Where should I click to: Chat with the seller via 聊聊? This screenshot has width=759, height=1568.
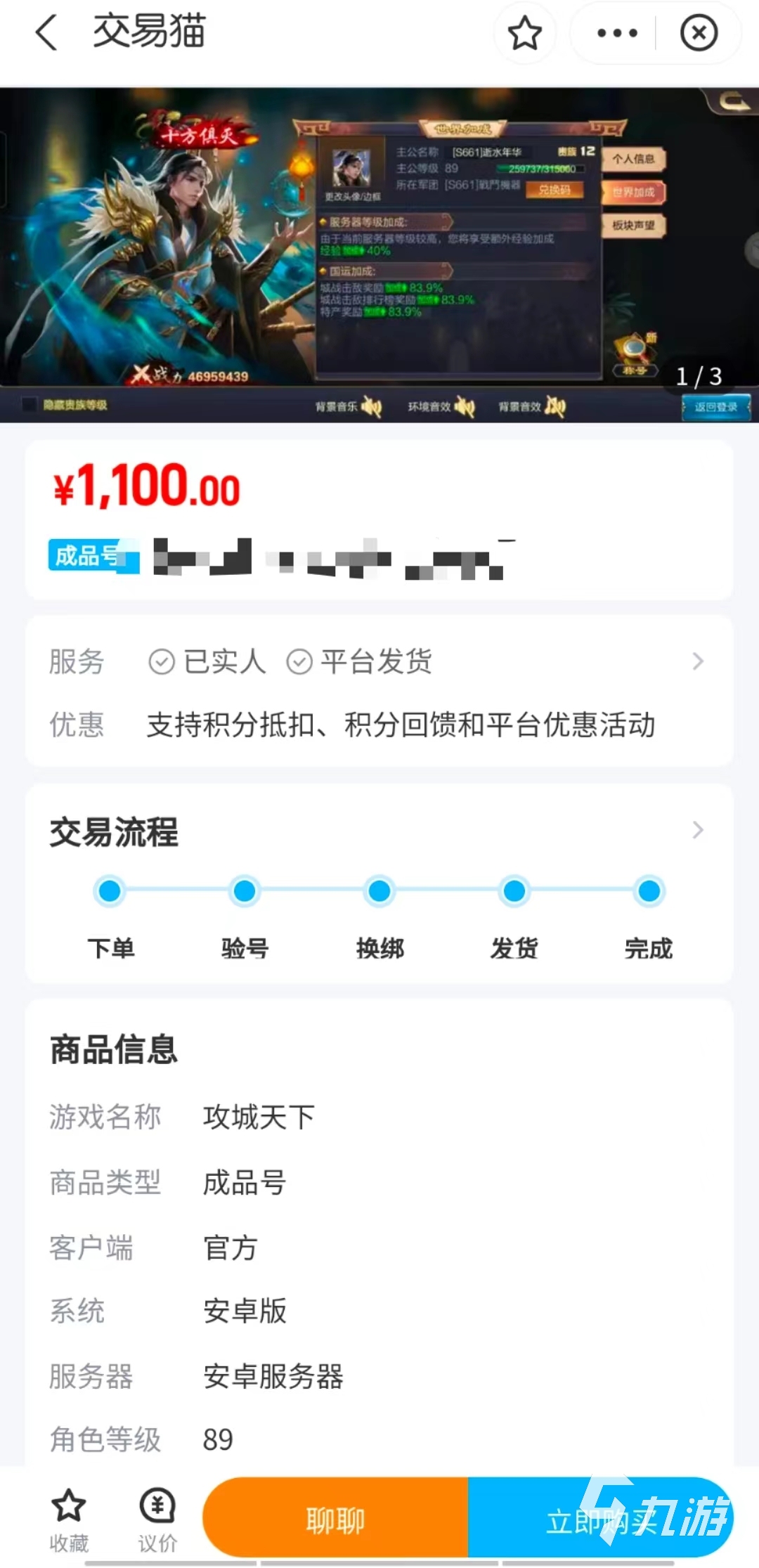(336, 1521)
